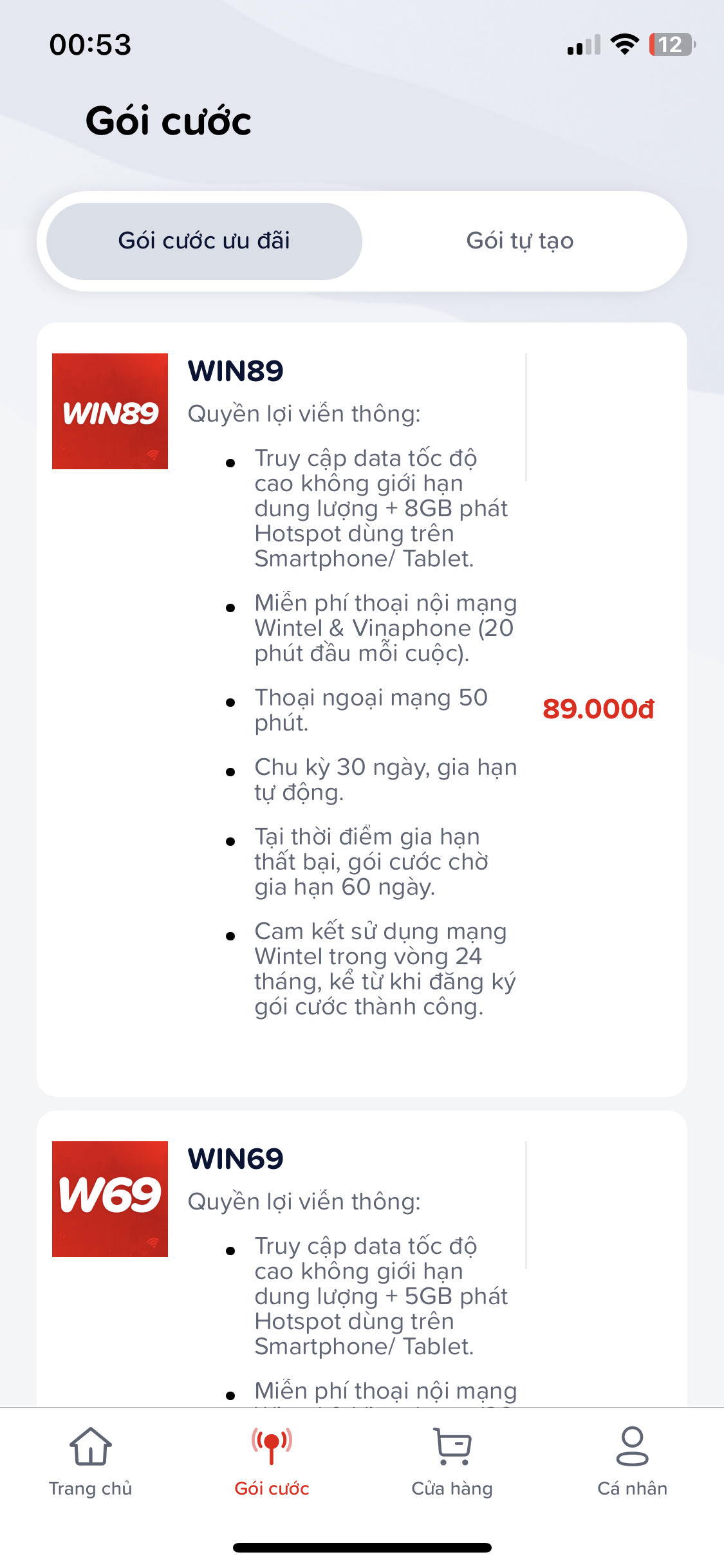The image size is (724, 1568).
Task: Open the WIN69 package card
Action: point(362,1258)
